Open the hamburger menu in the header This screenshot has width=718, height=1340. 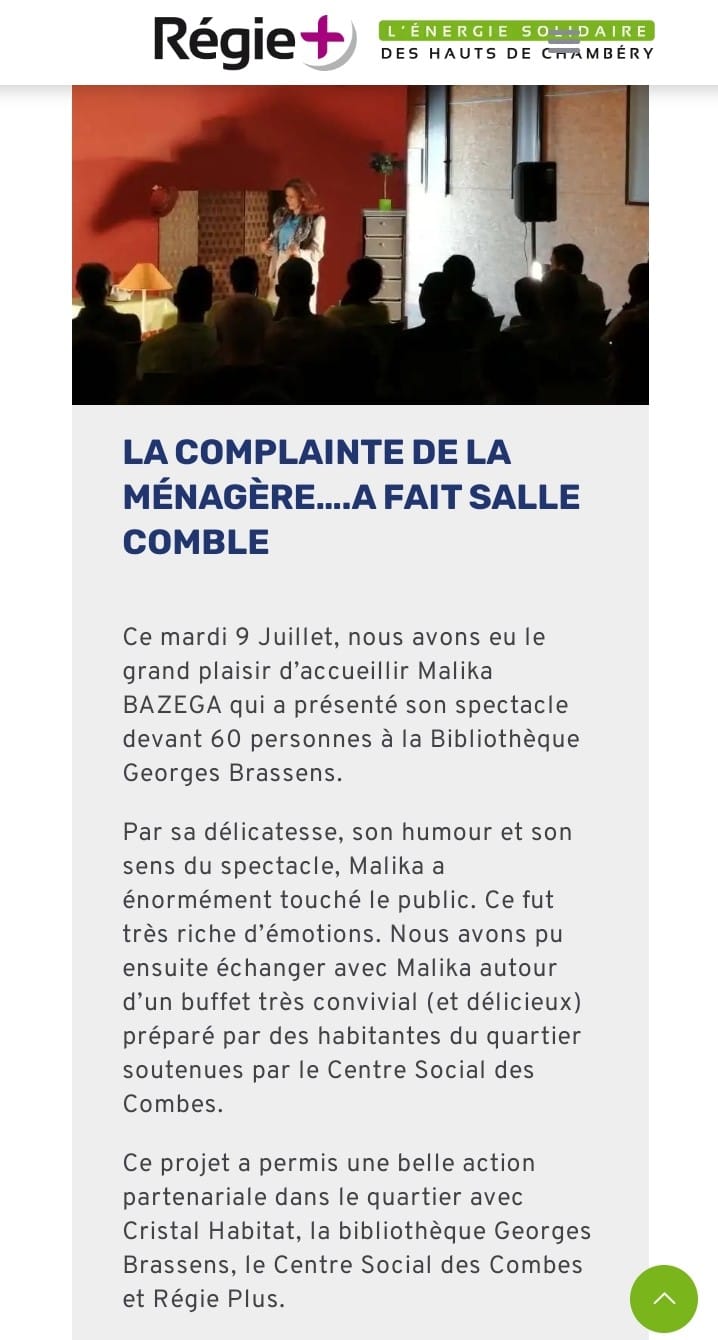[x=564, y=41]
